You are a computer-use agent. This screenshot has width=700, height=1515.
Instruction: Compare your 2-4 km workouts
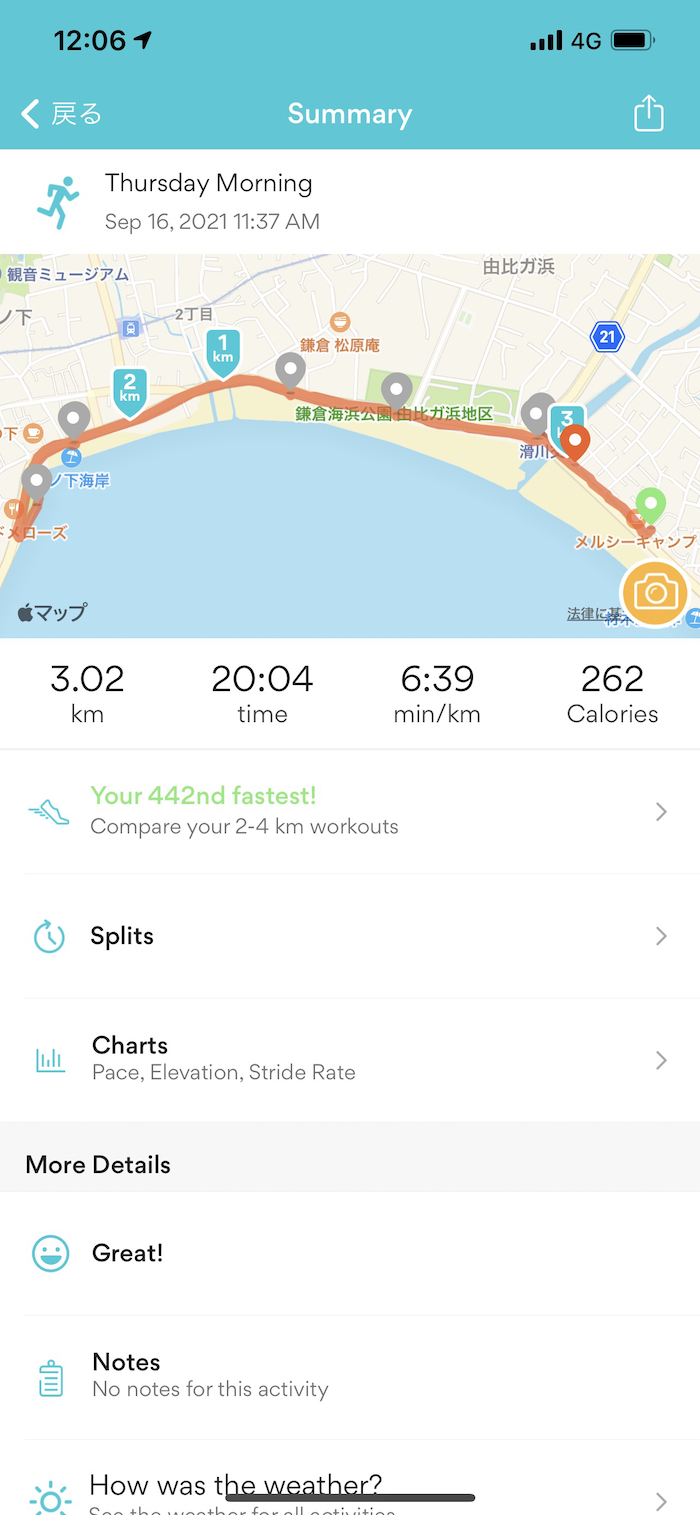click(349, 811)
